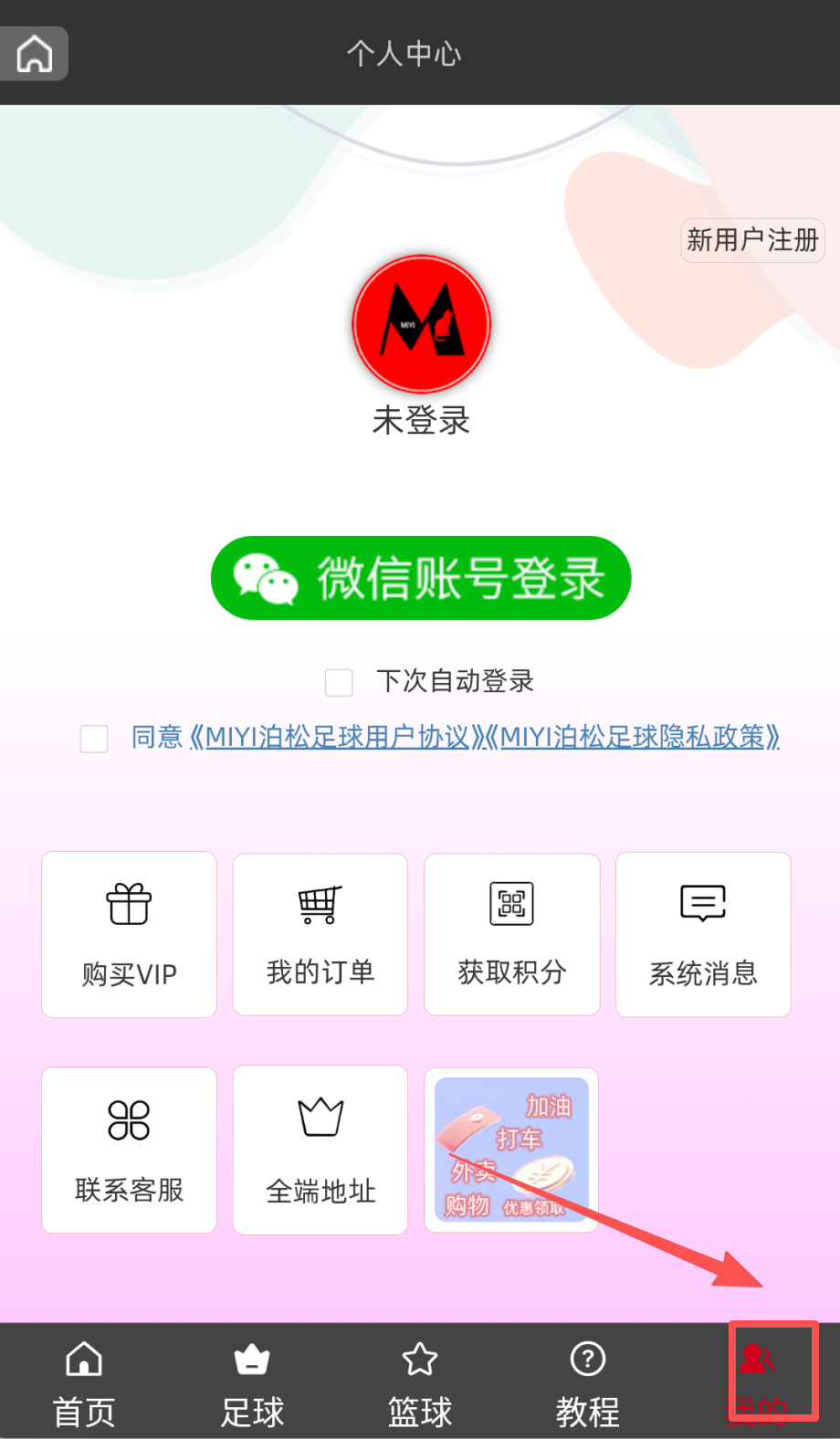Tick the agreement consent checkbox
Image resolution: width=840 pixels, height=1439 pixels.
94,738
